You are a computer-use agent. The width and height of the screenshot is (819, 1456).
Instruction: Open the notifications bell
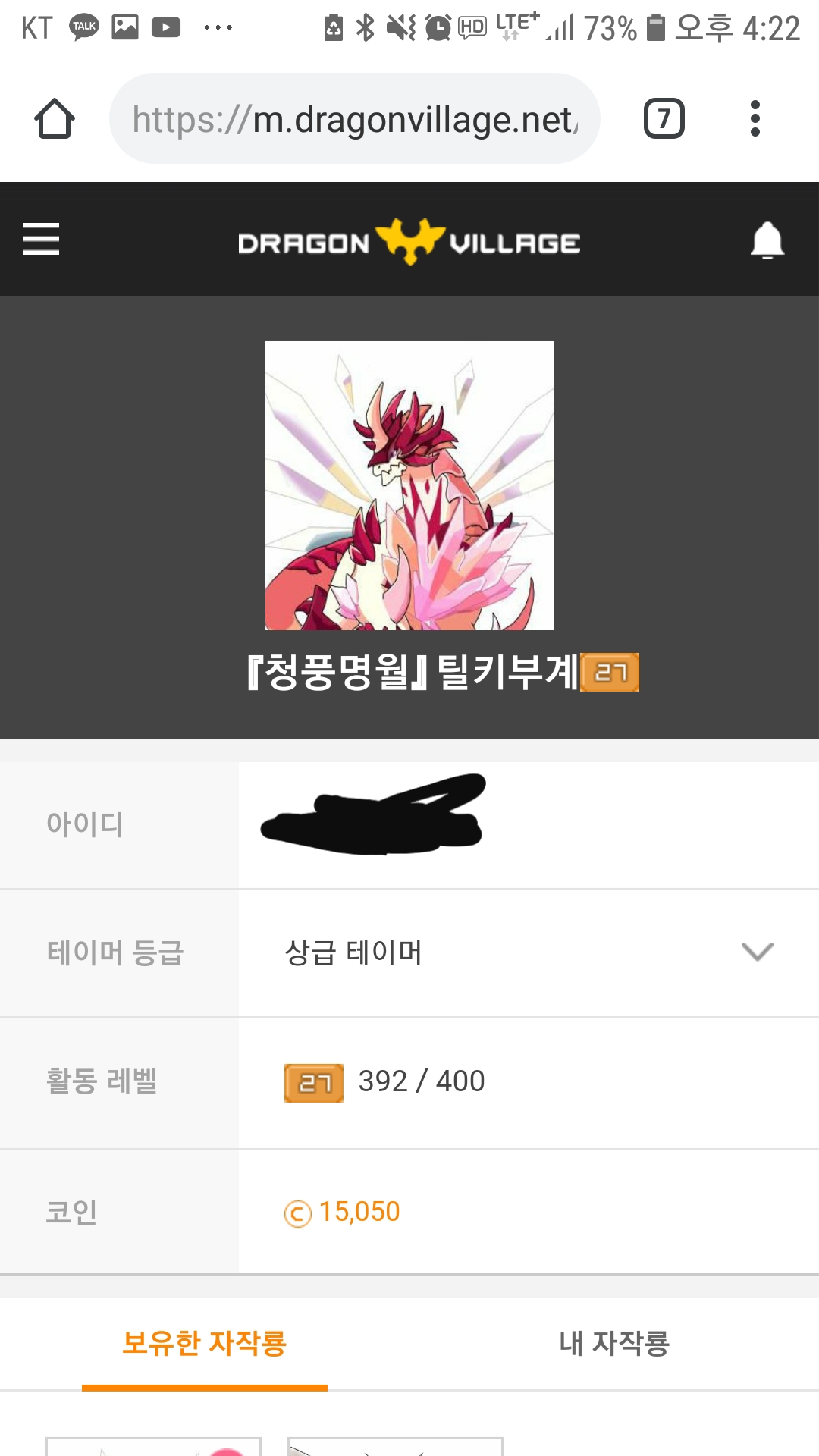point(767,240)
